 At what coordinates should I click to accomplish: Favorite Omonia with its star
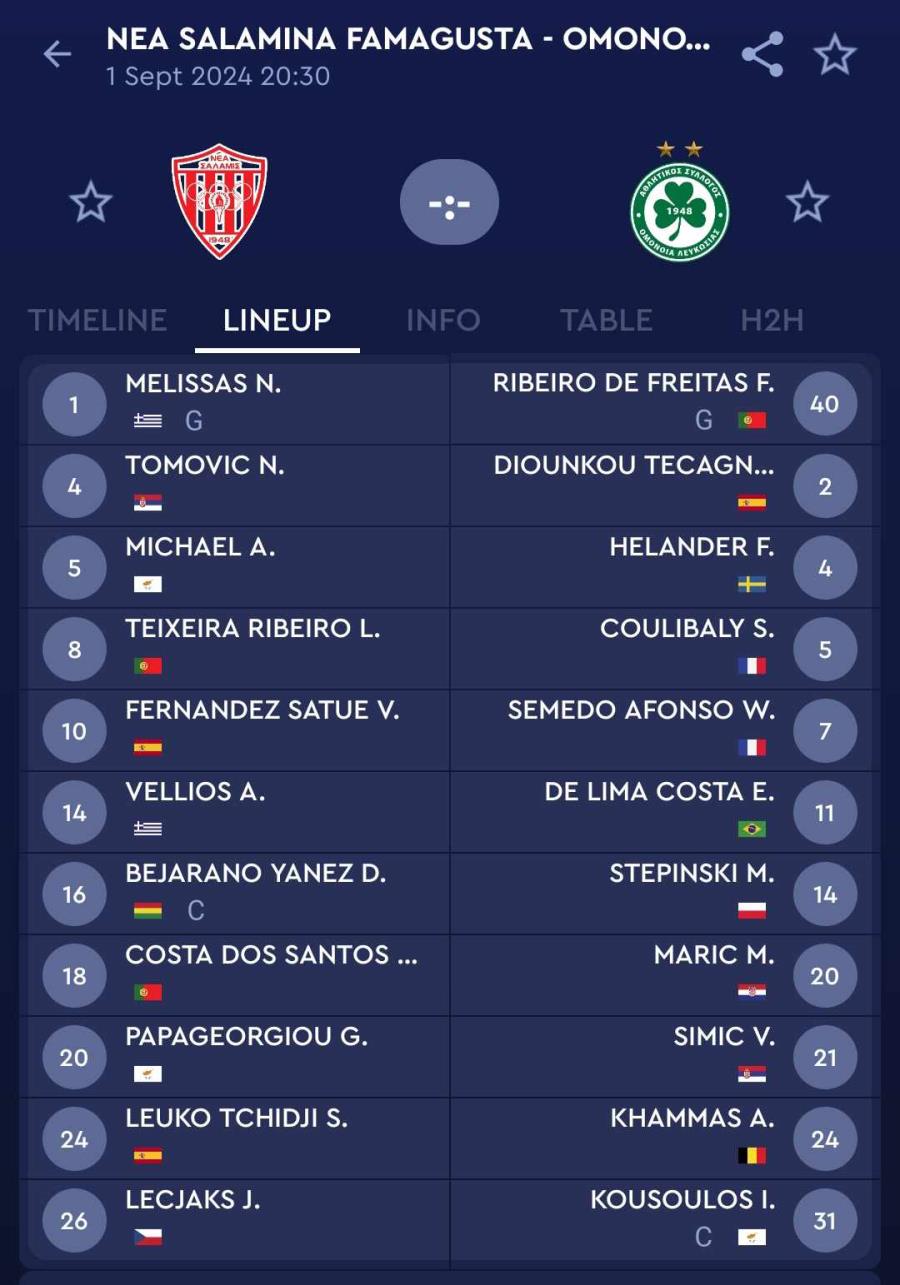pos(807,203)
